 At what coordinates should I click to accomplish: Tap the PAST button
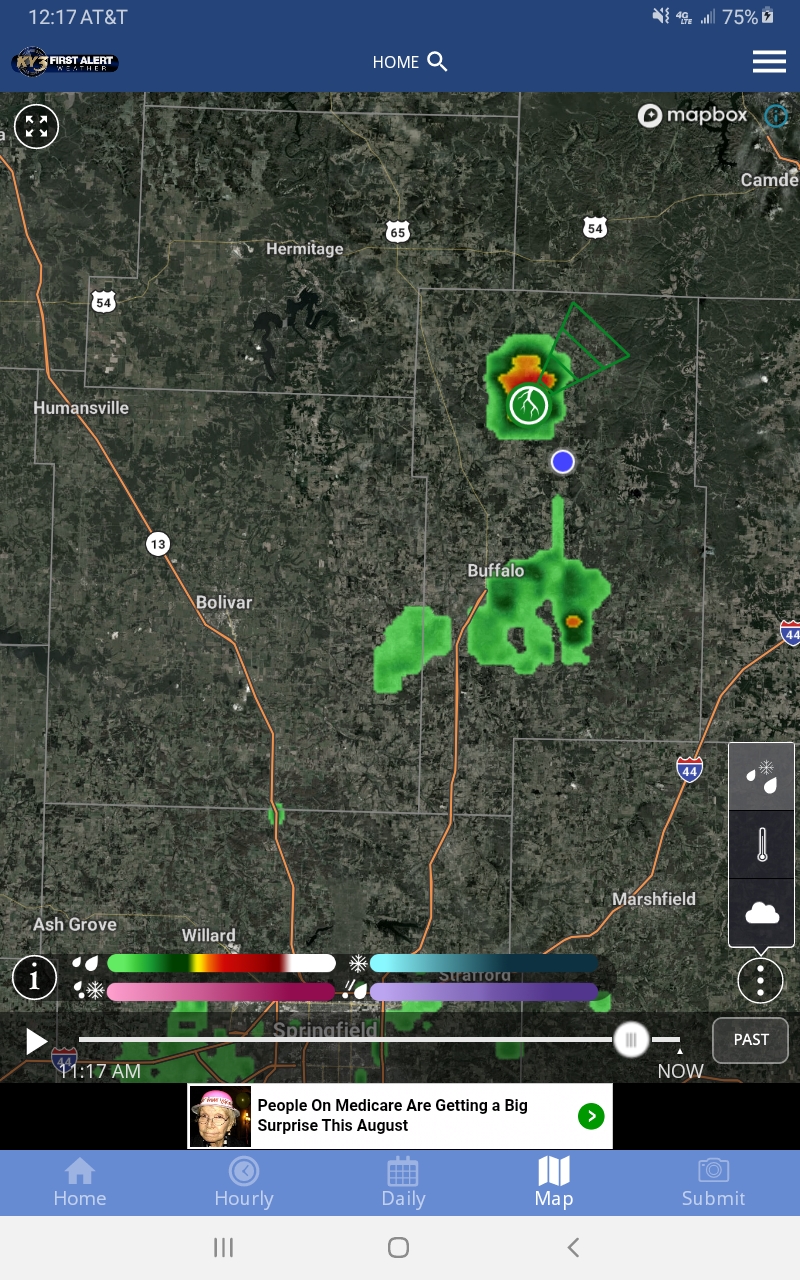coord(750,1040)
